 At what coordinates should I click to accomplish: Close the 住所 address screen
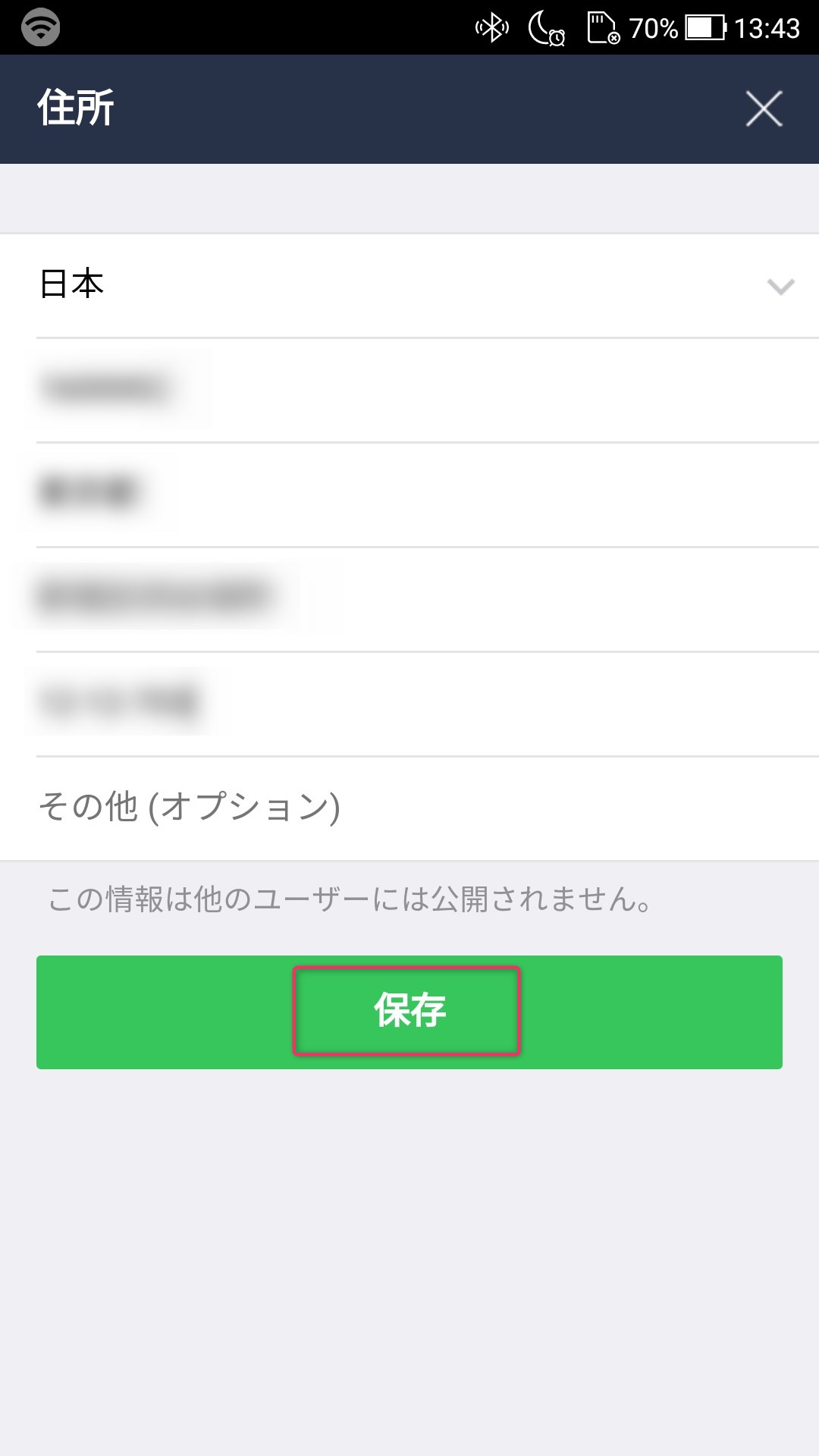(x=764, y=108)
